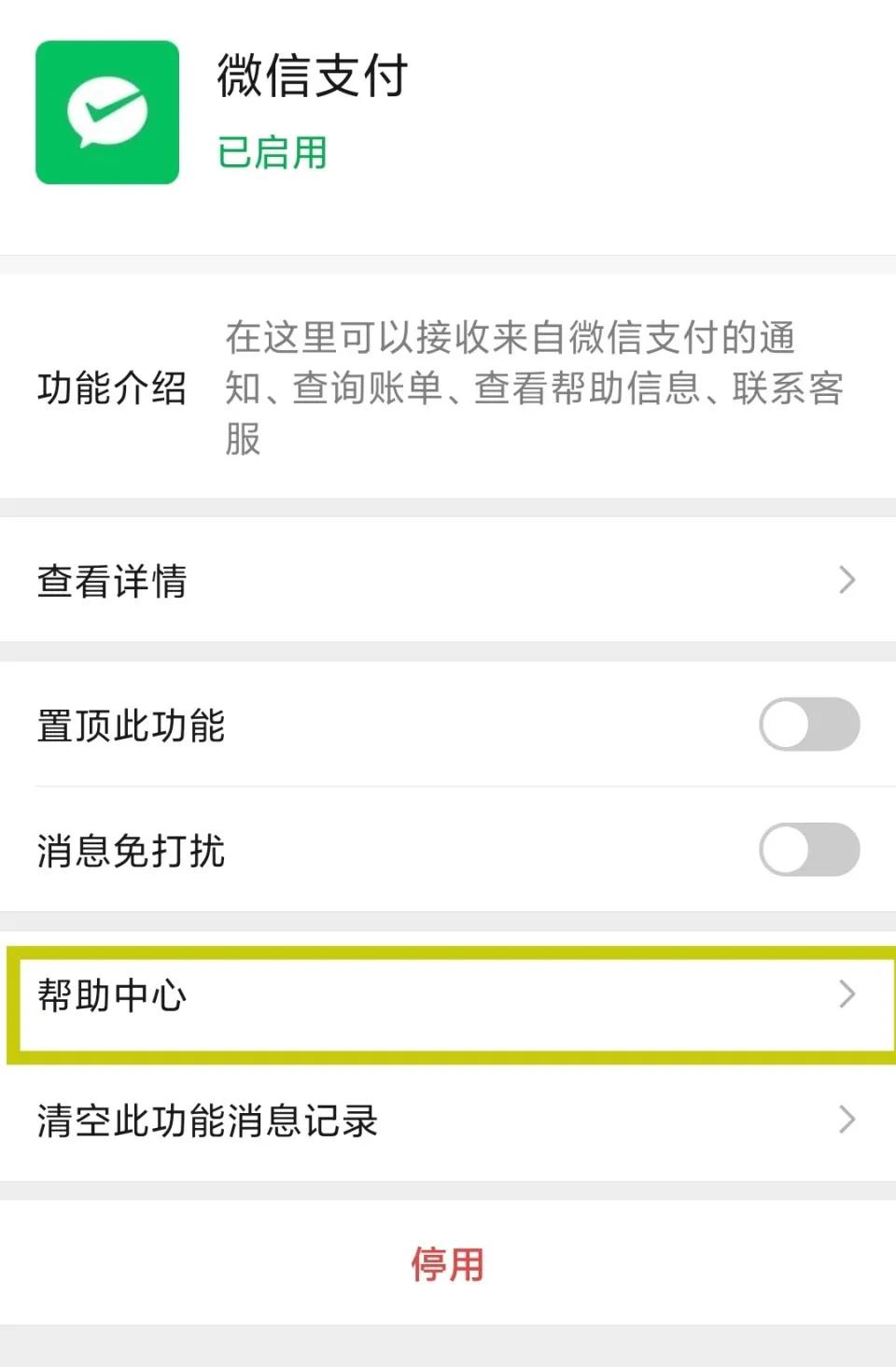Screen dimensions: 896x1367
Task: Toggle pin-to-top for this feature
Action: (808, 725)
